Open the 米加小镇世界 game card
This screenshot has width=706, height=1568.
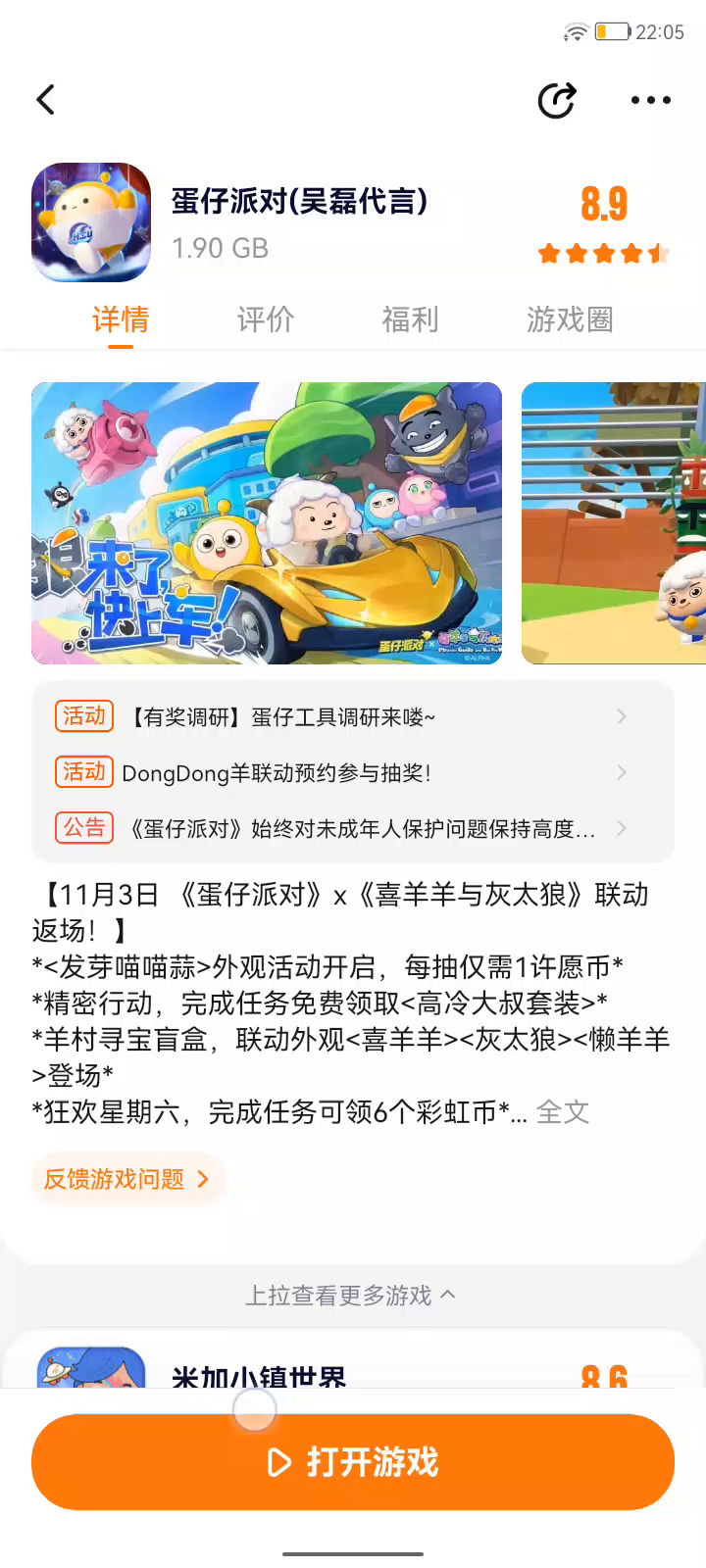point(260,1372)
